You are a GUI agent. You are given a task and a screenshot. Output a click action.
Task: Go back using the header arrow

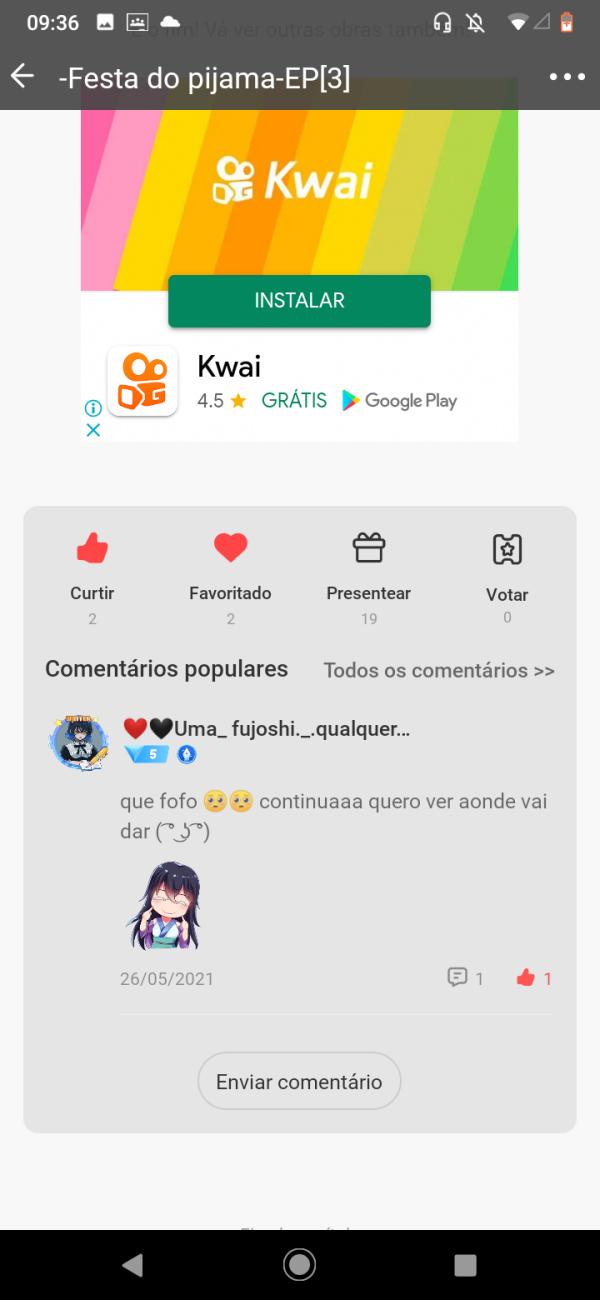22,76
